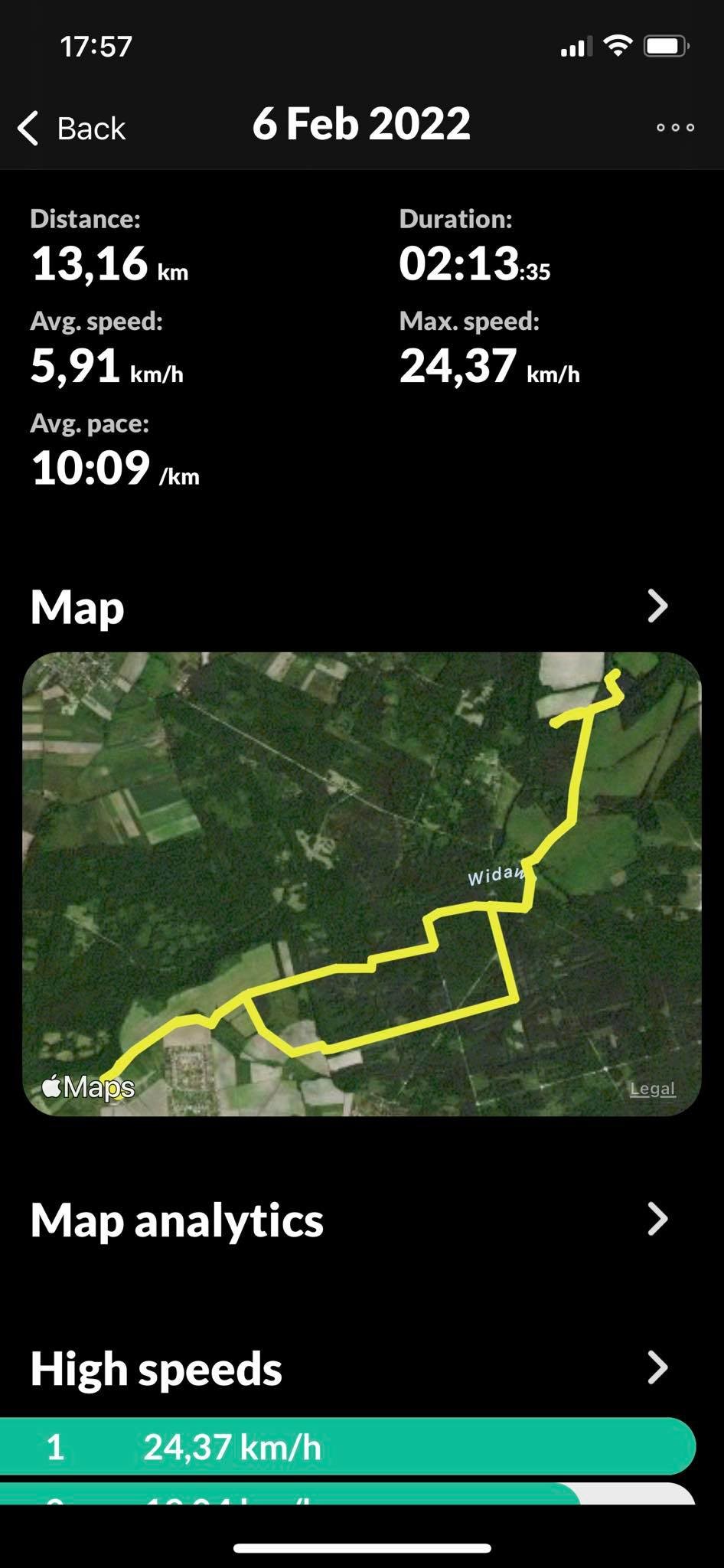Viewport: 724px width, 1568px height.
Task: Open Map analytics
Action: (657, 1219)
